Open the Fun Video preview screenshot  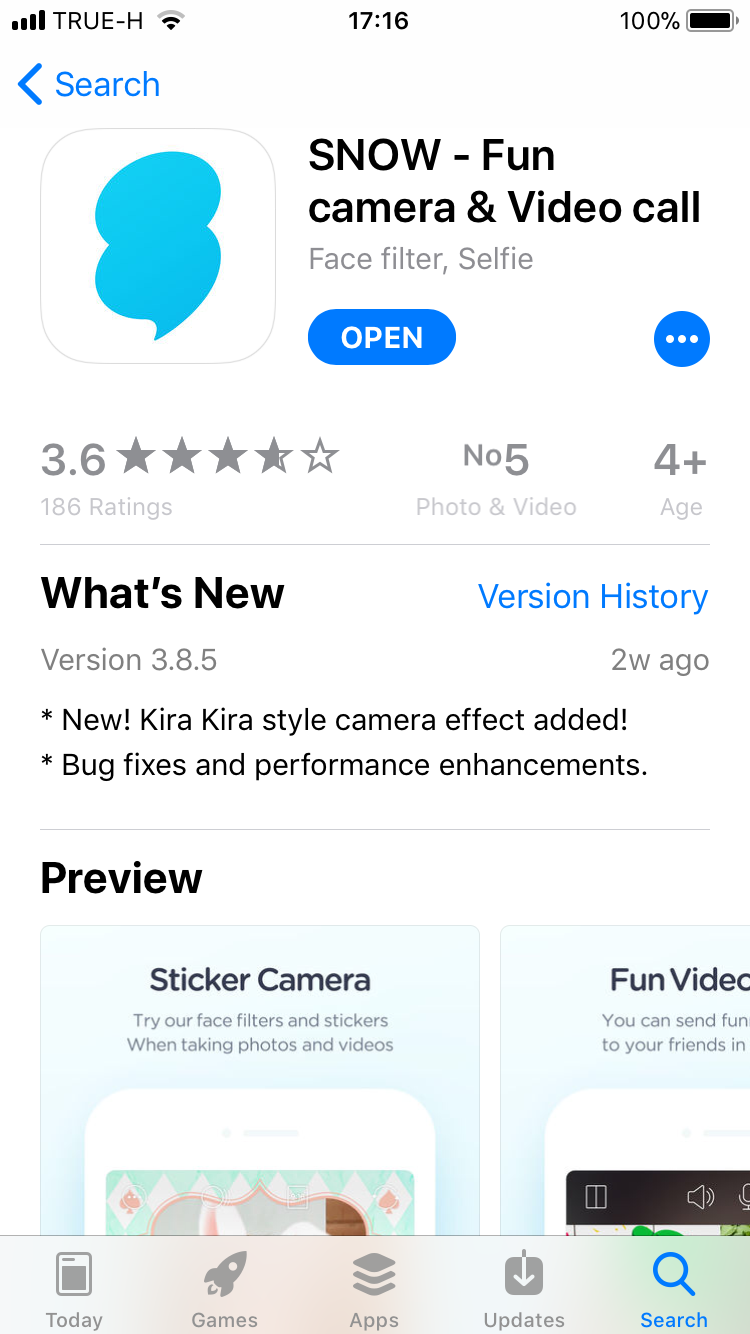[625, 1080]
